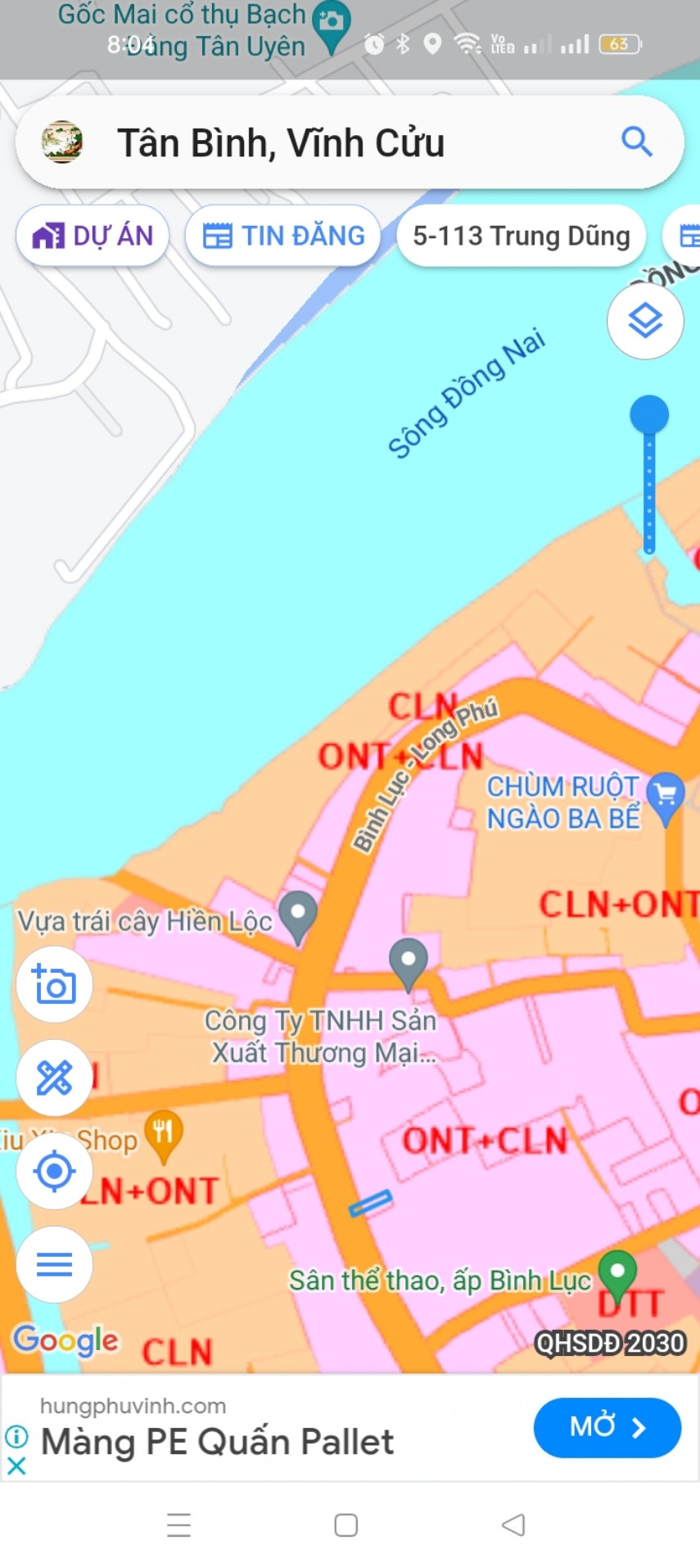The image size is (700, 1568).
Task: Tap the blue vertical slider handle
Action: 648,415
